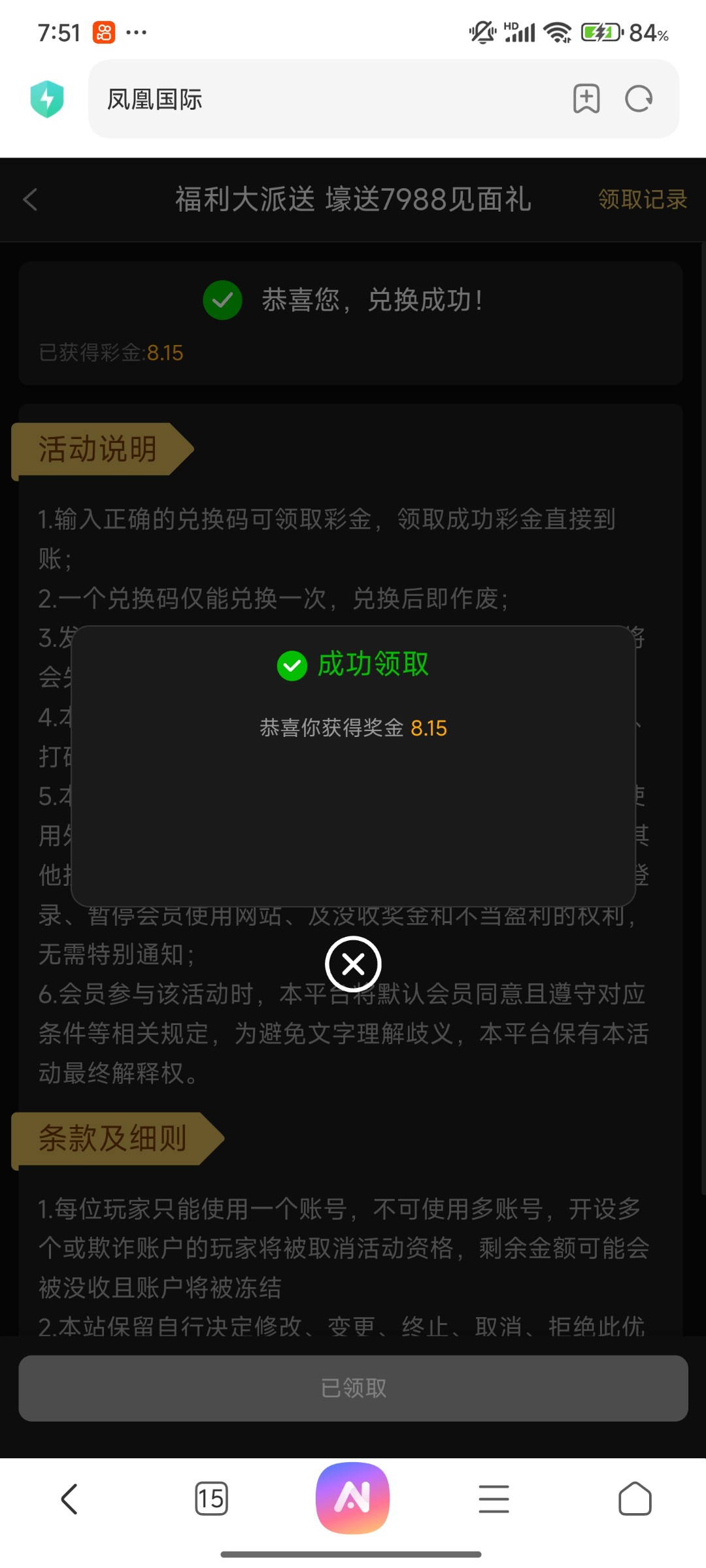Dismiss the 成功领取 reward popup
Screen dimensions: 706x1568
[353, 964]
